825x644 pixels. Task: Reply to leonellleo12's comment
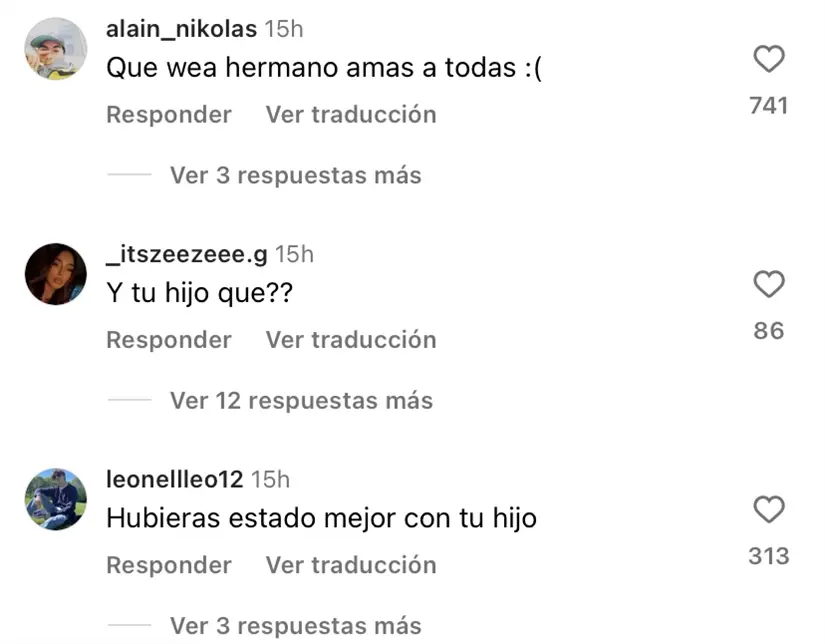click(x=169, y=565)
